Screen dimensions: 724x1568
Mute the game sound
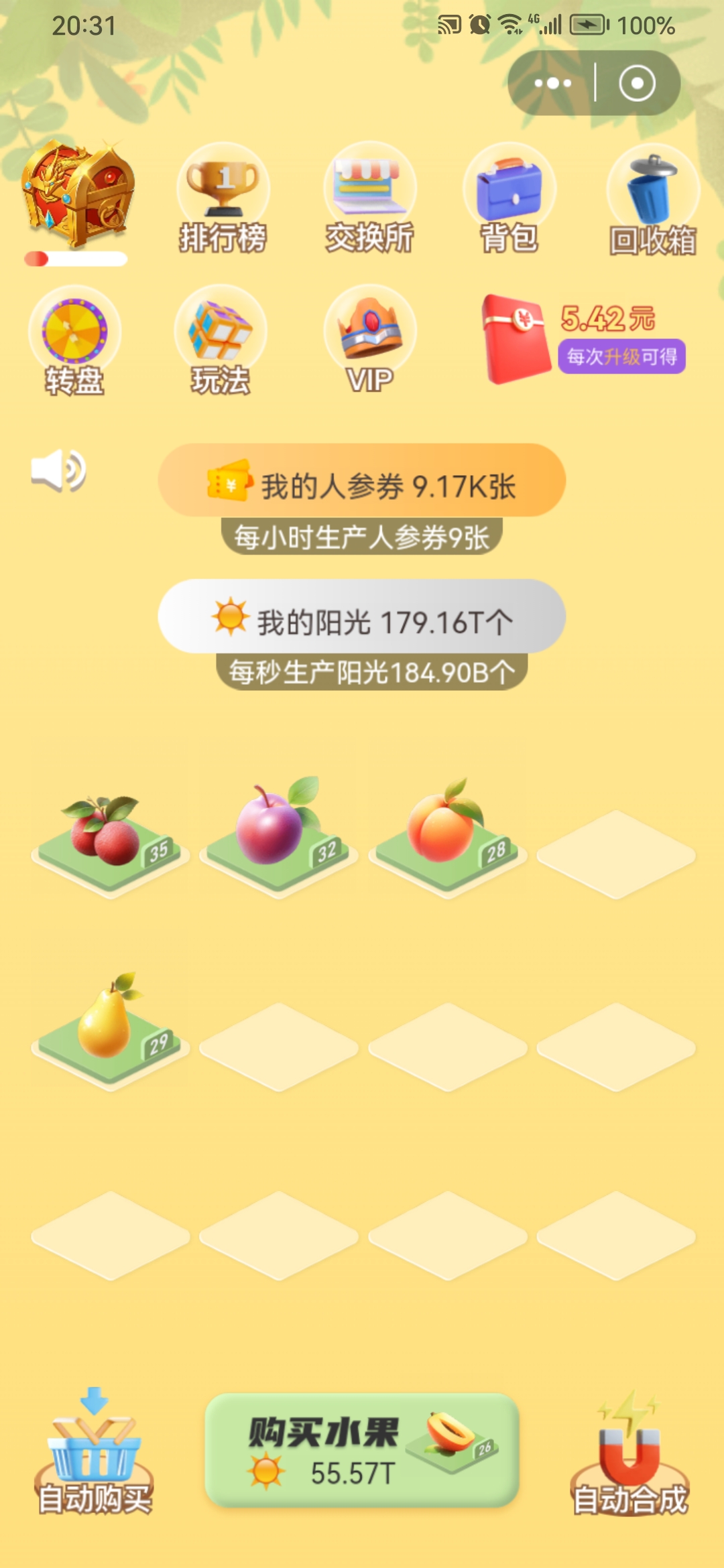coord(58,470)
